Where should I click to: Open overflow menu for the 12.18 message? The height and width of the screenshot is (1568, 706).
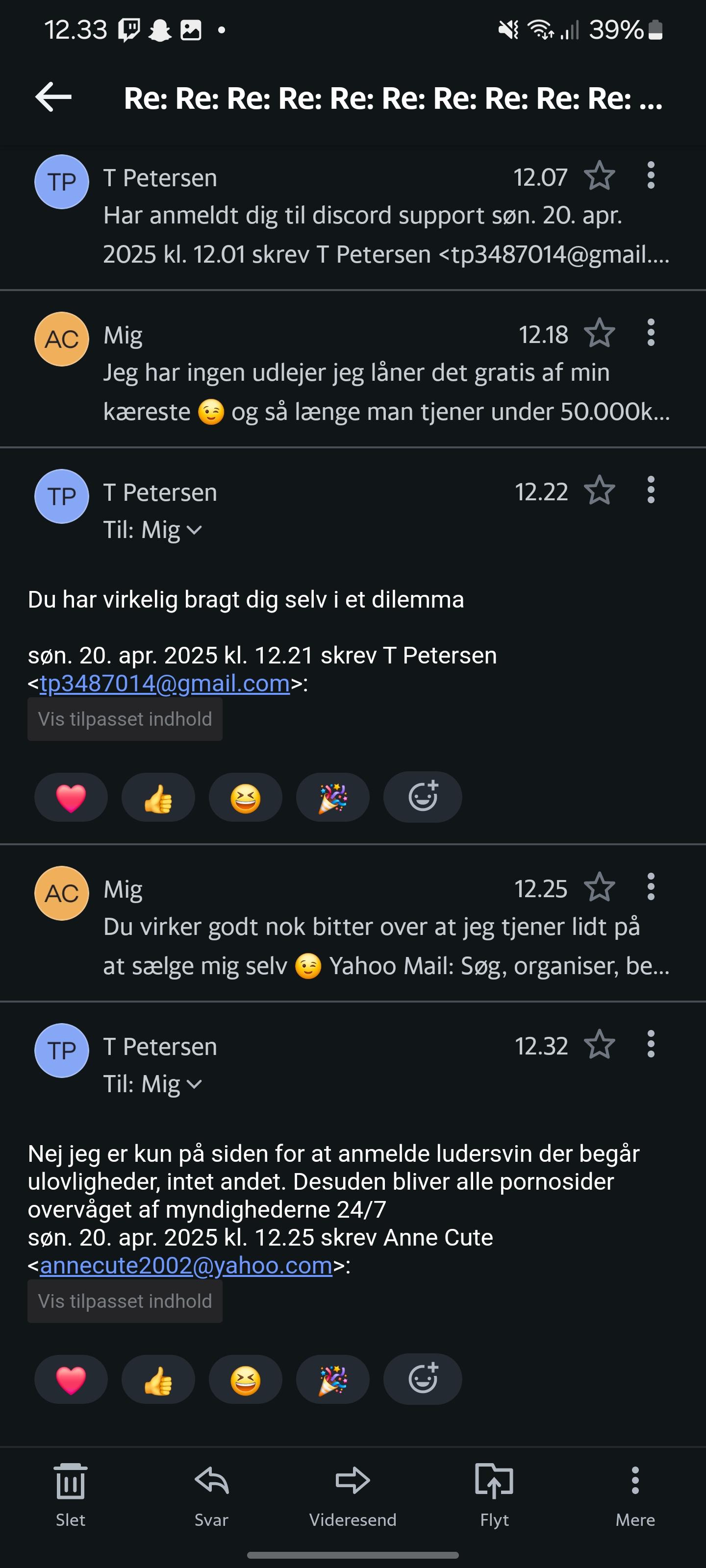(x=651, y=333)
